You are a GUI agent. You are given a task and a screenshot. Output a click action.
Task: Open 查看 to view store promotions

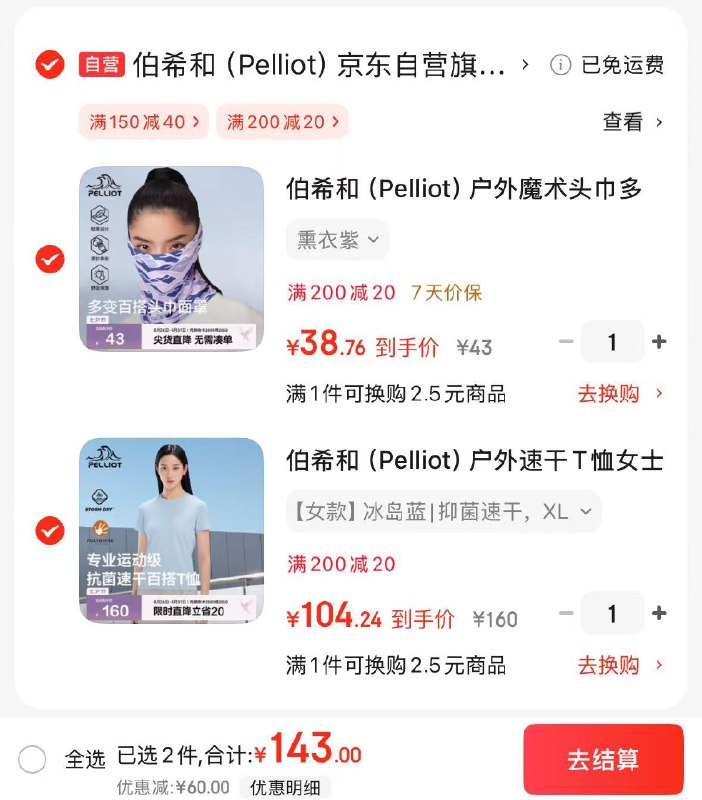(x=632, y=122)
